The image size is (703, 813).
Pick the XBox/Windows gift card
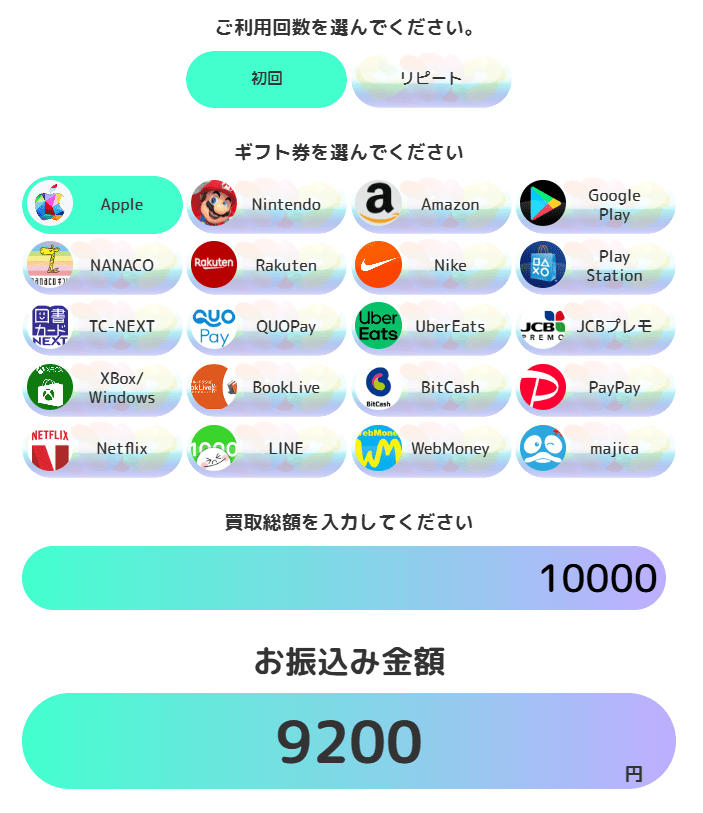103,388
